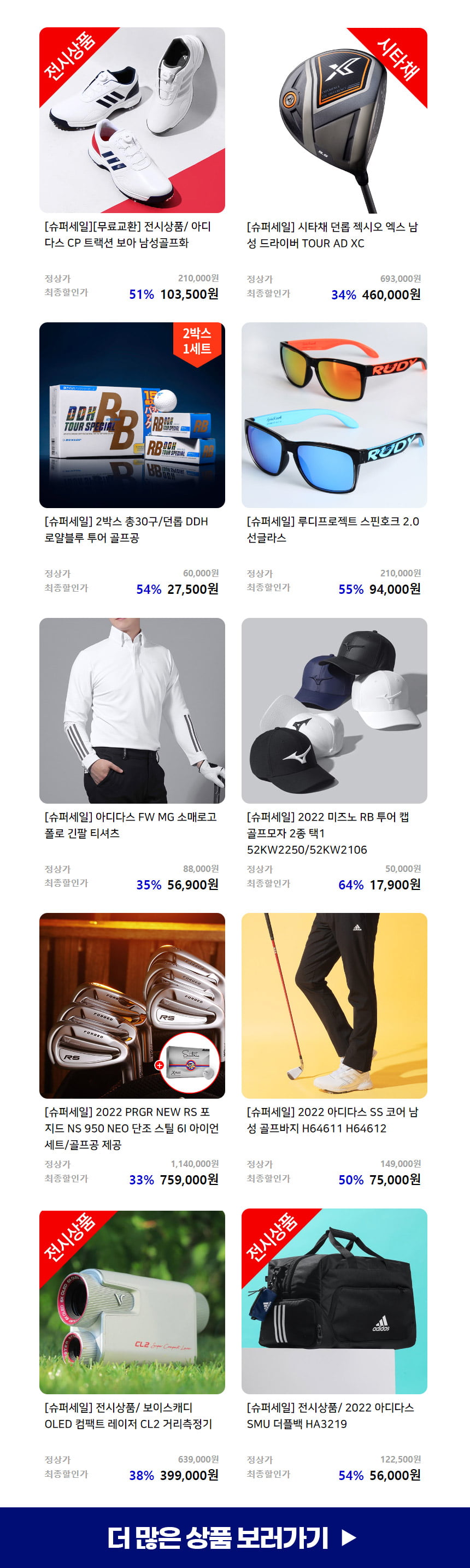View 2022 Adidas SS Core men's golf pants
470x1568 pixels.
coord(334,1006)
